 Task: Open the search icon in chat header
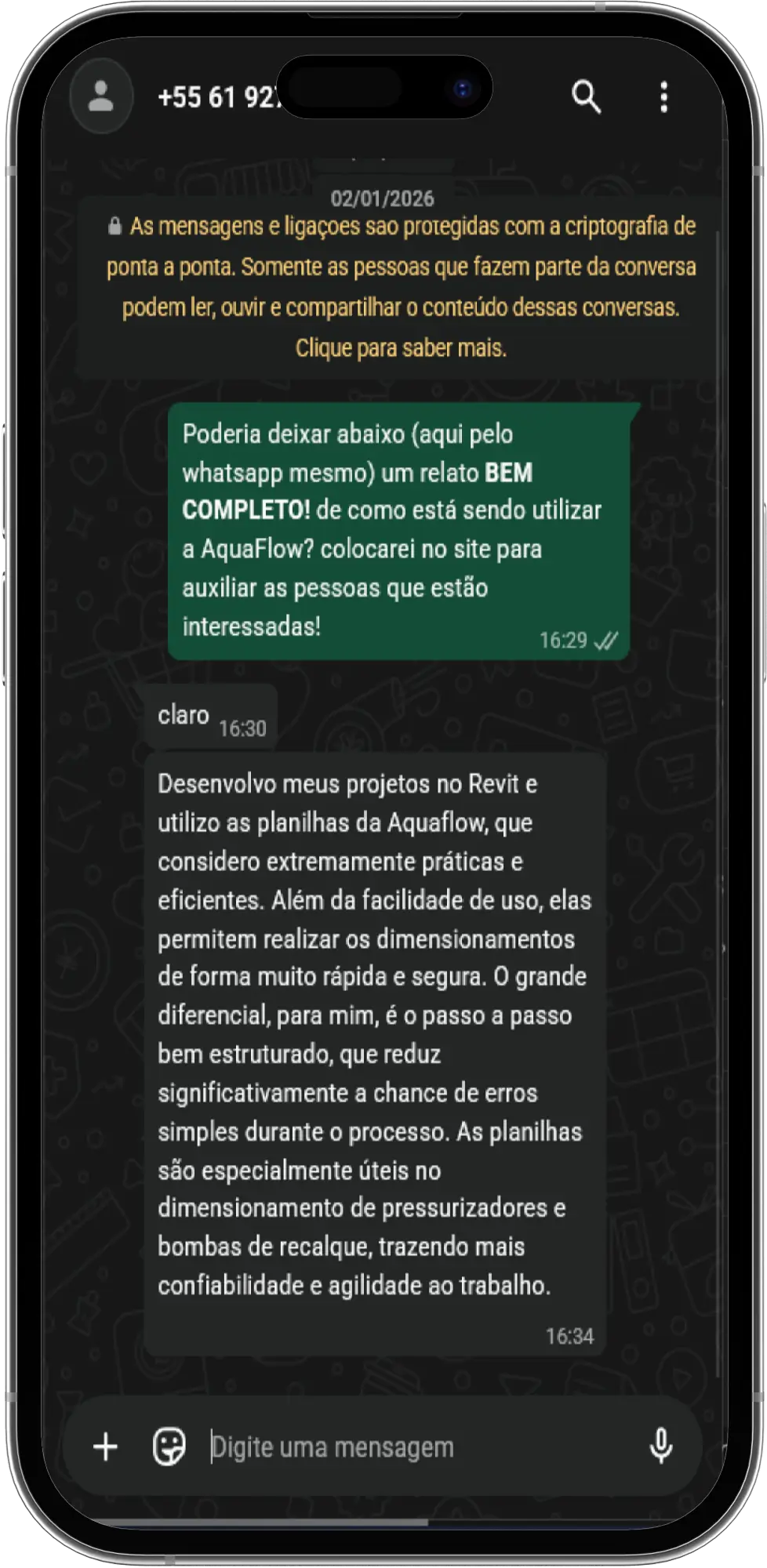[x=587, y=96]
